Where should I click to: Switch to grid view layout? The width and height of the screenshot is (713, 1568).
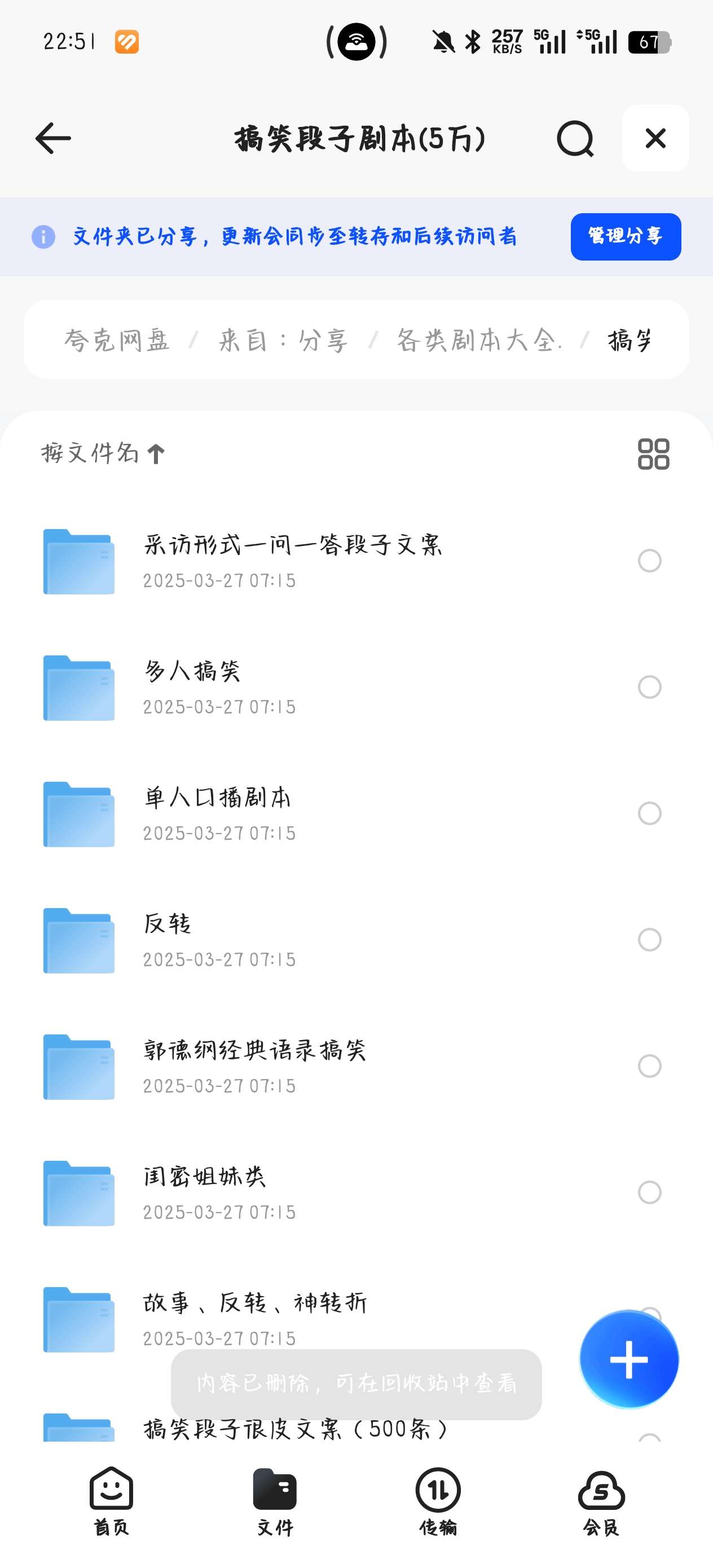[x=653, y=453]
